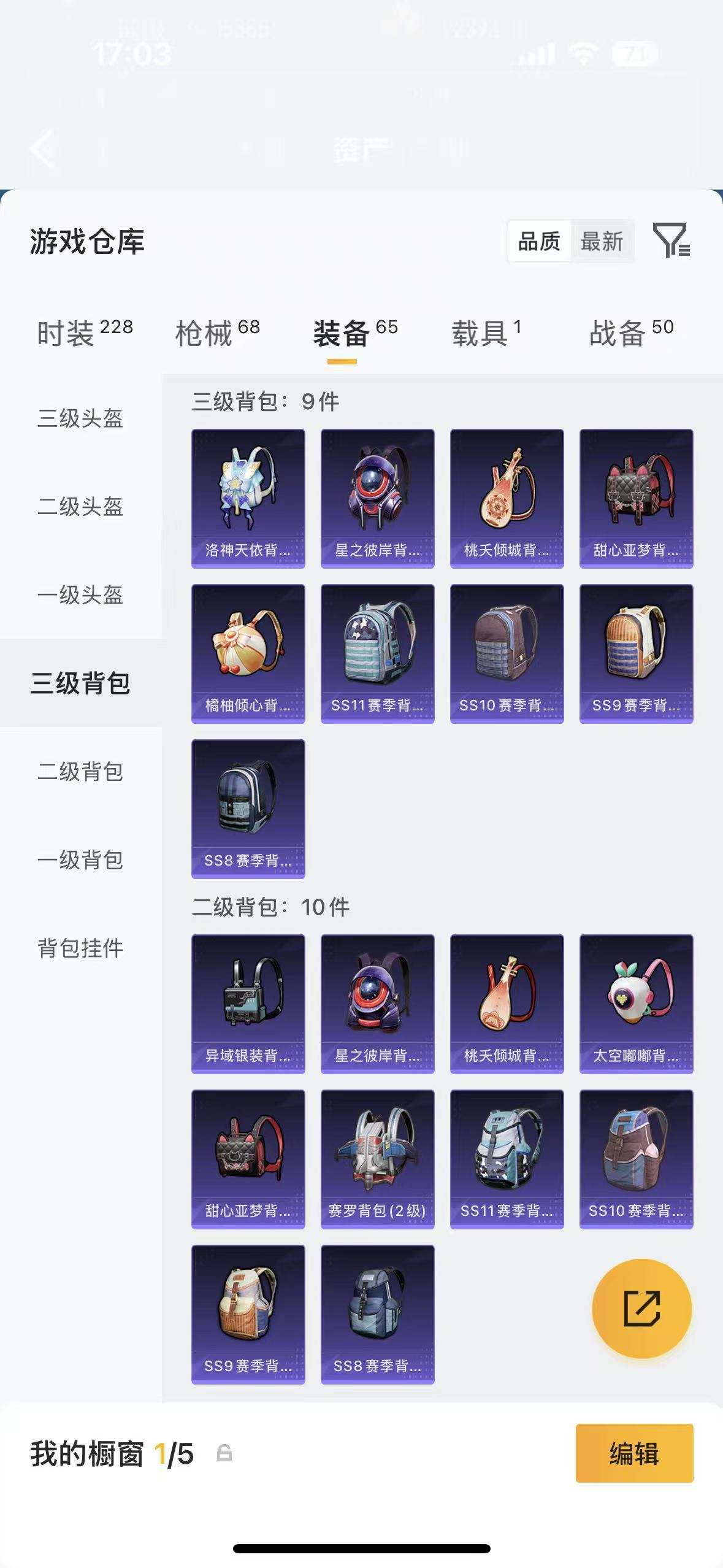
Task: Open the 二级背包 sidebar category
Action: click(x=80, y=772)
